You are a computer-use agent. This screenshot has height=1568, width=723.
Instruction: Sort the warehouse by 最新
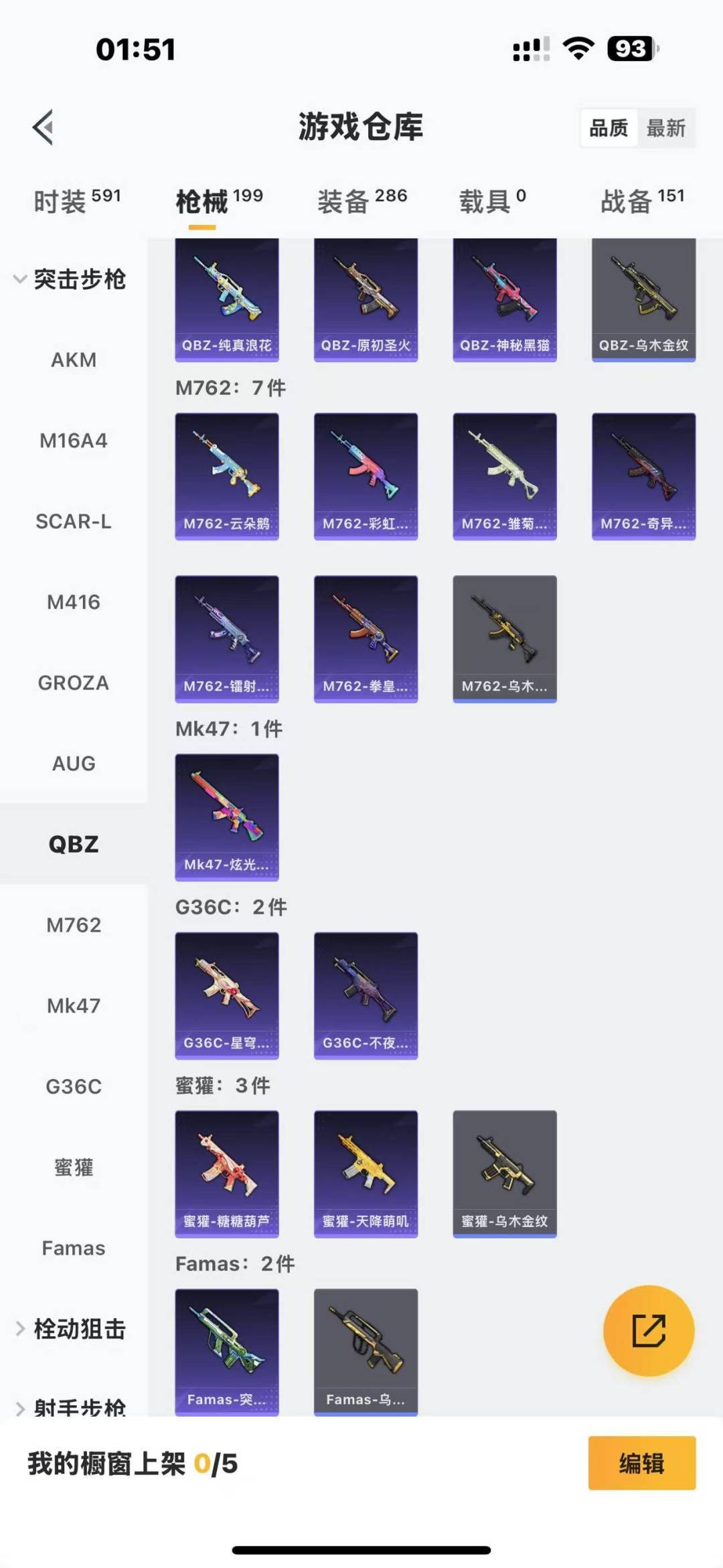pos(665,128)
